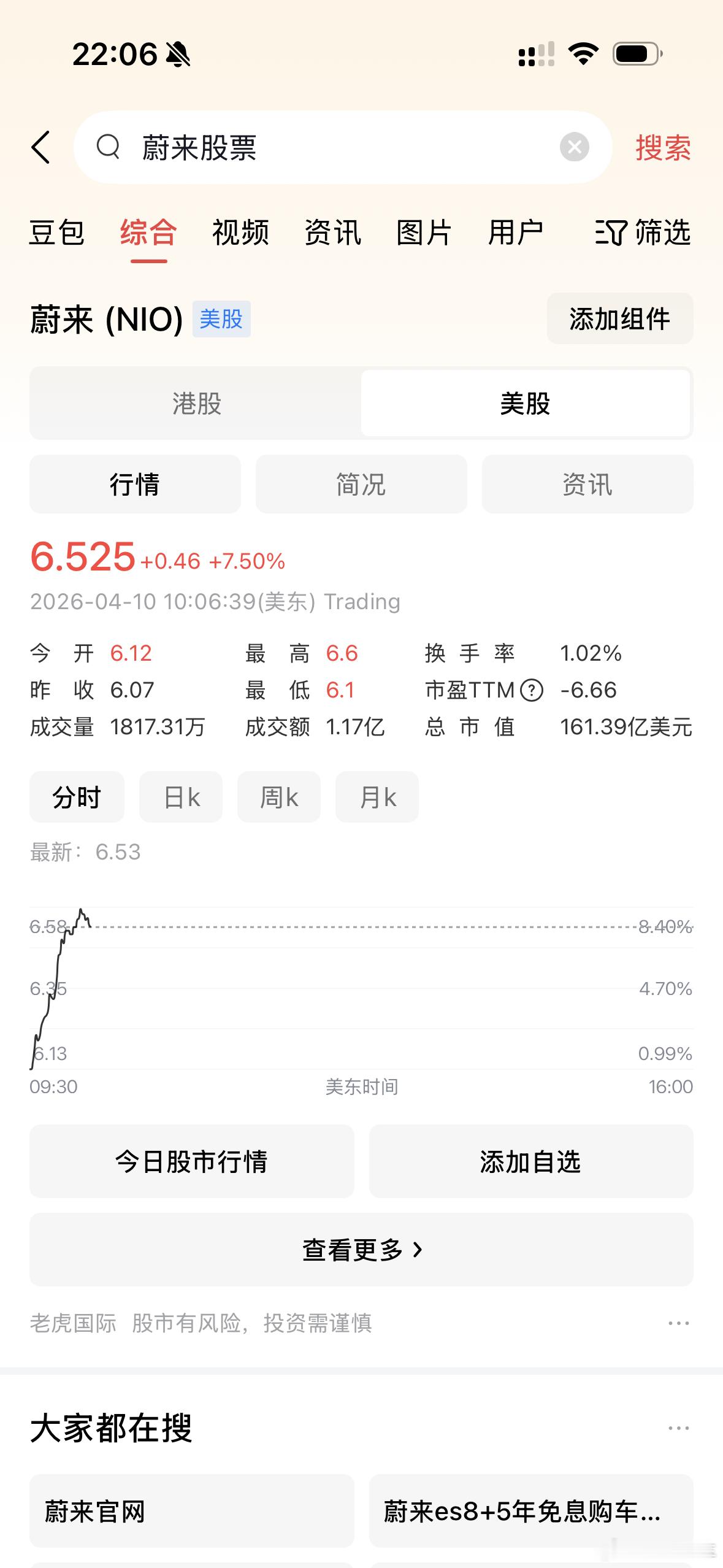The image size is (723, 1568).
Task: Tap the muted notification bell in status bar
Action: click(x=178, y=54)
